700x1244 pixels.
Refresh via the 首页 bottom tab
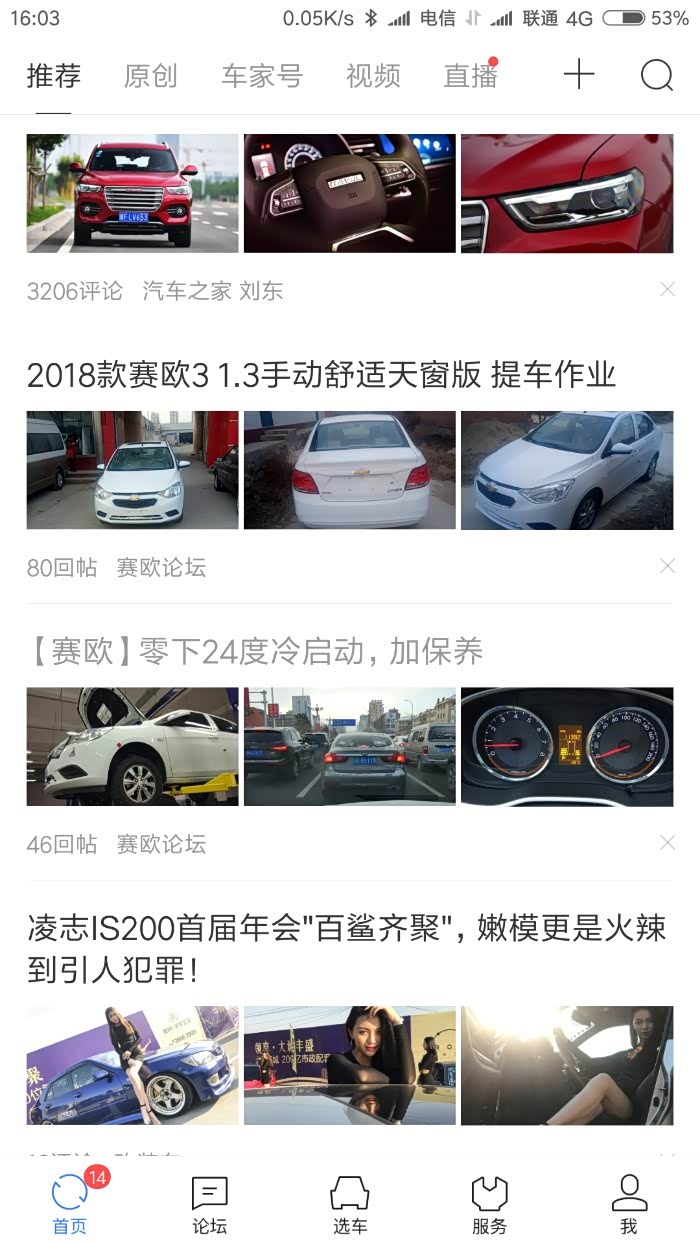pyautogui.click(x=70, y=1205)
